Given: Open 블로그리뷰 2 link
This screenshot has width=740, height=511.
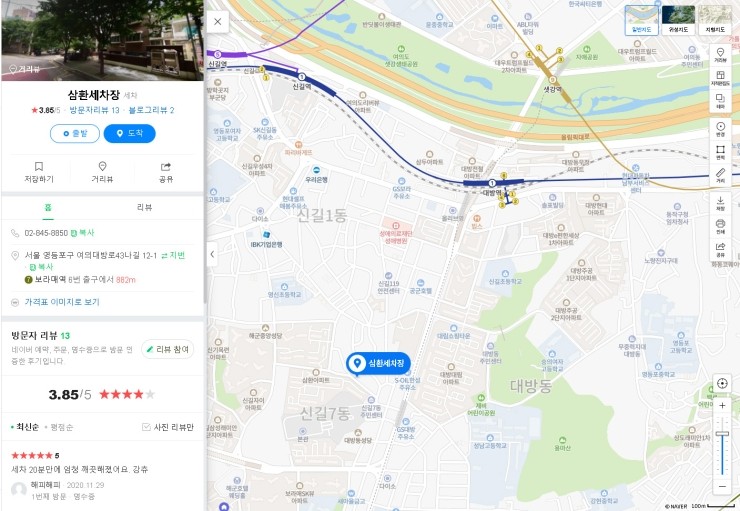Looking at the screenshot, I should point(151,110).
